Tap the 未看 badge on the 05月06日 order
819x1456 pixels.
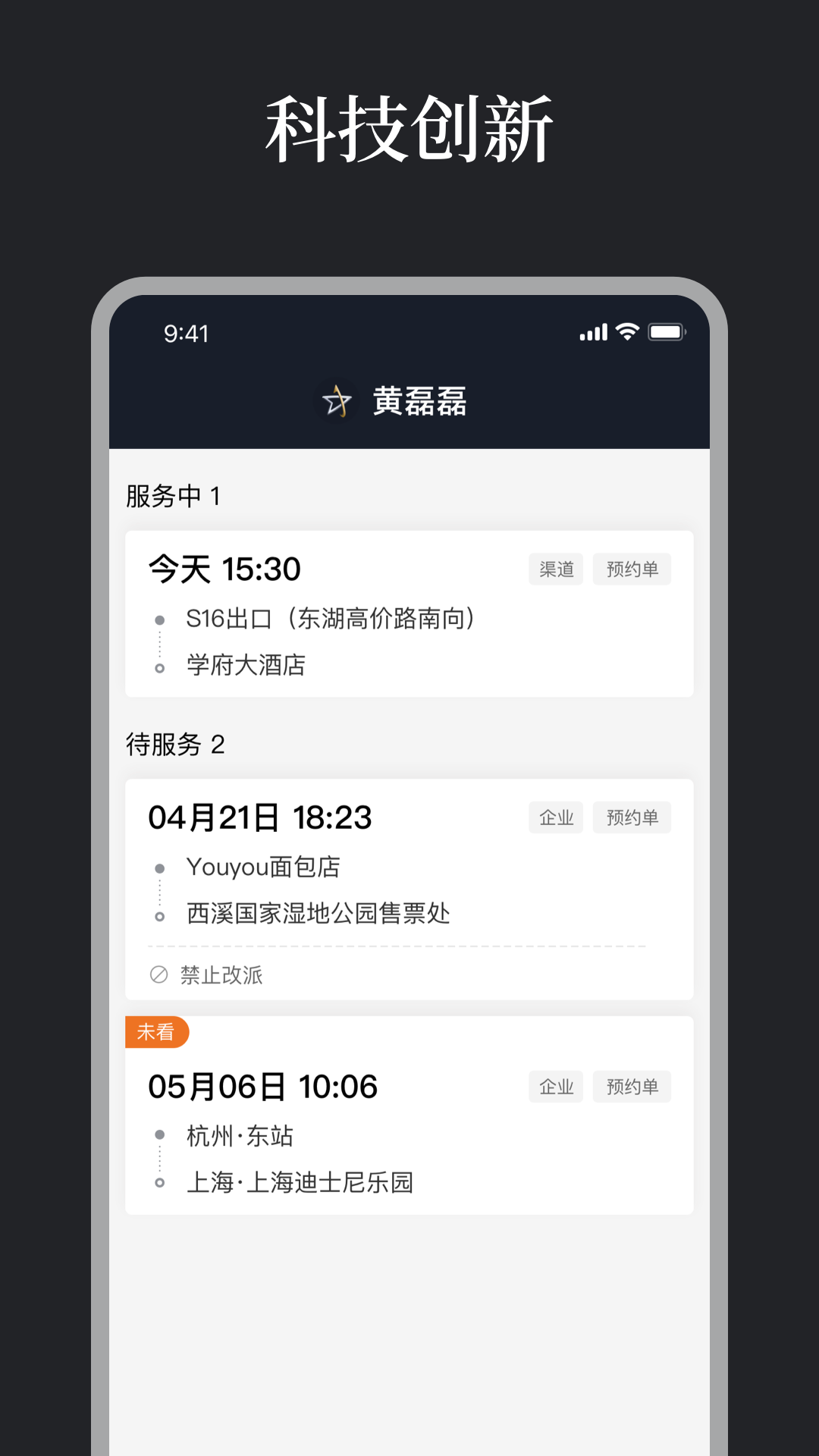pos(157,1031)
